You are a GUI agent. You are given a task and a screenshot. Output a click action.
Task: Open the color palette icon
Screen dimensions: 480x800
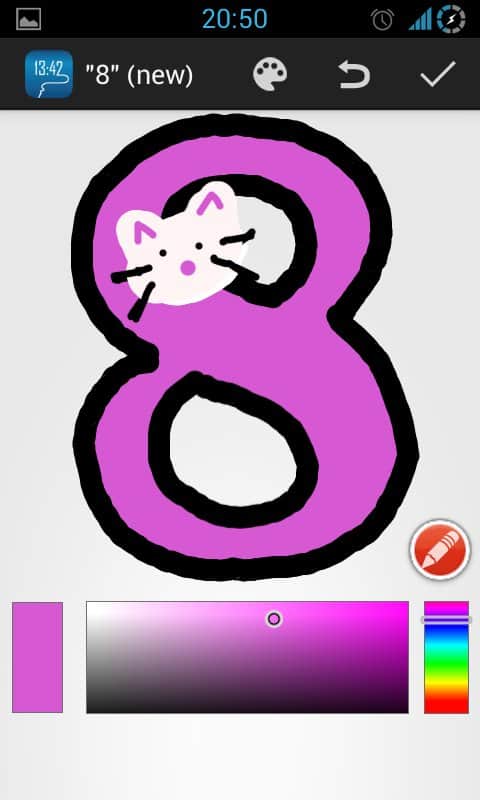click(270, 75)
